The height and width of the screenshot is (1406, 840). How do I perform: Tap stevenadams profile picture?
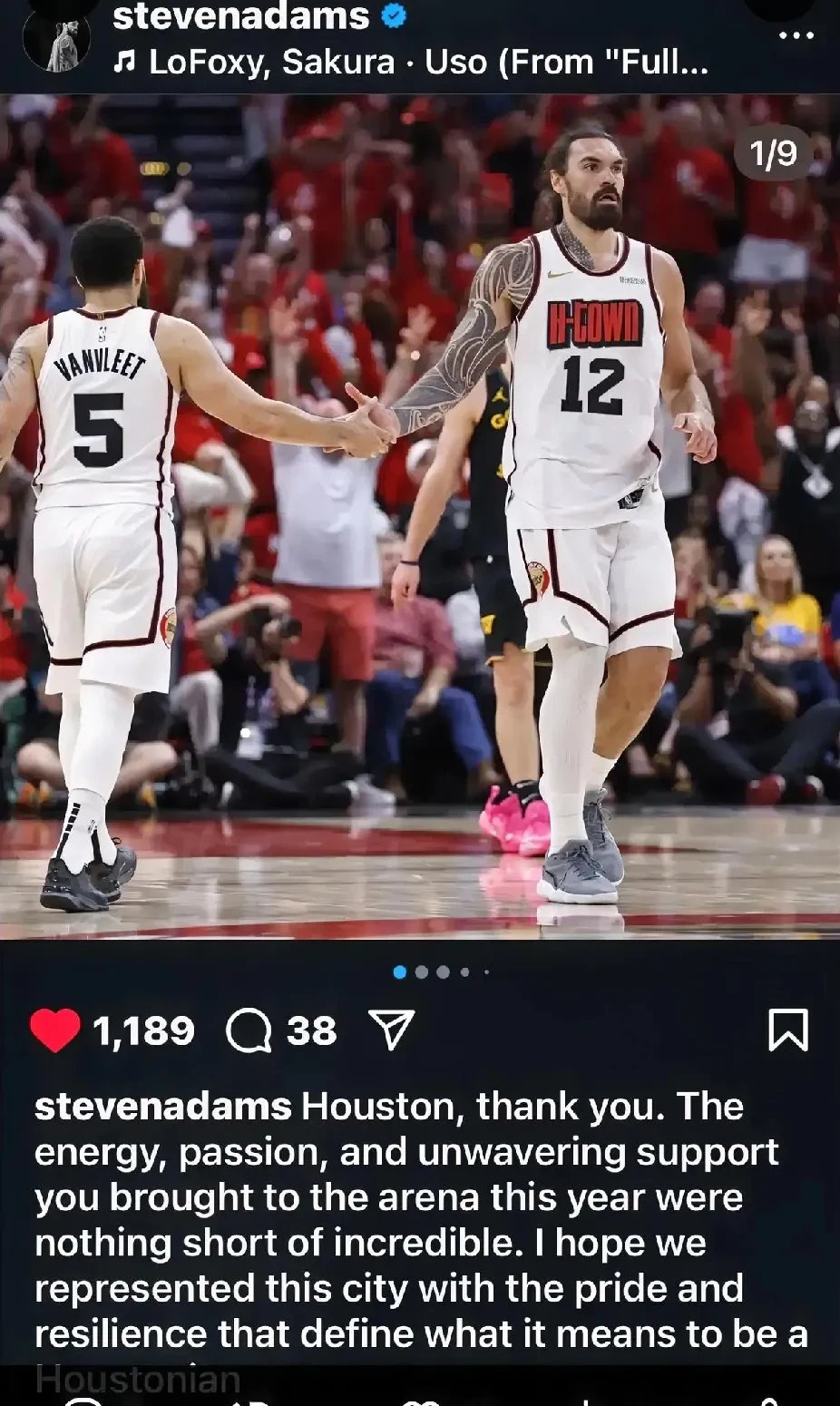coord(56,41)
